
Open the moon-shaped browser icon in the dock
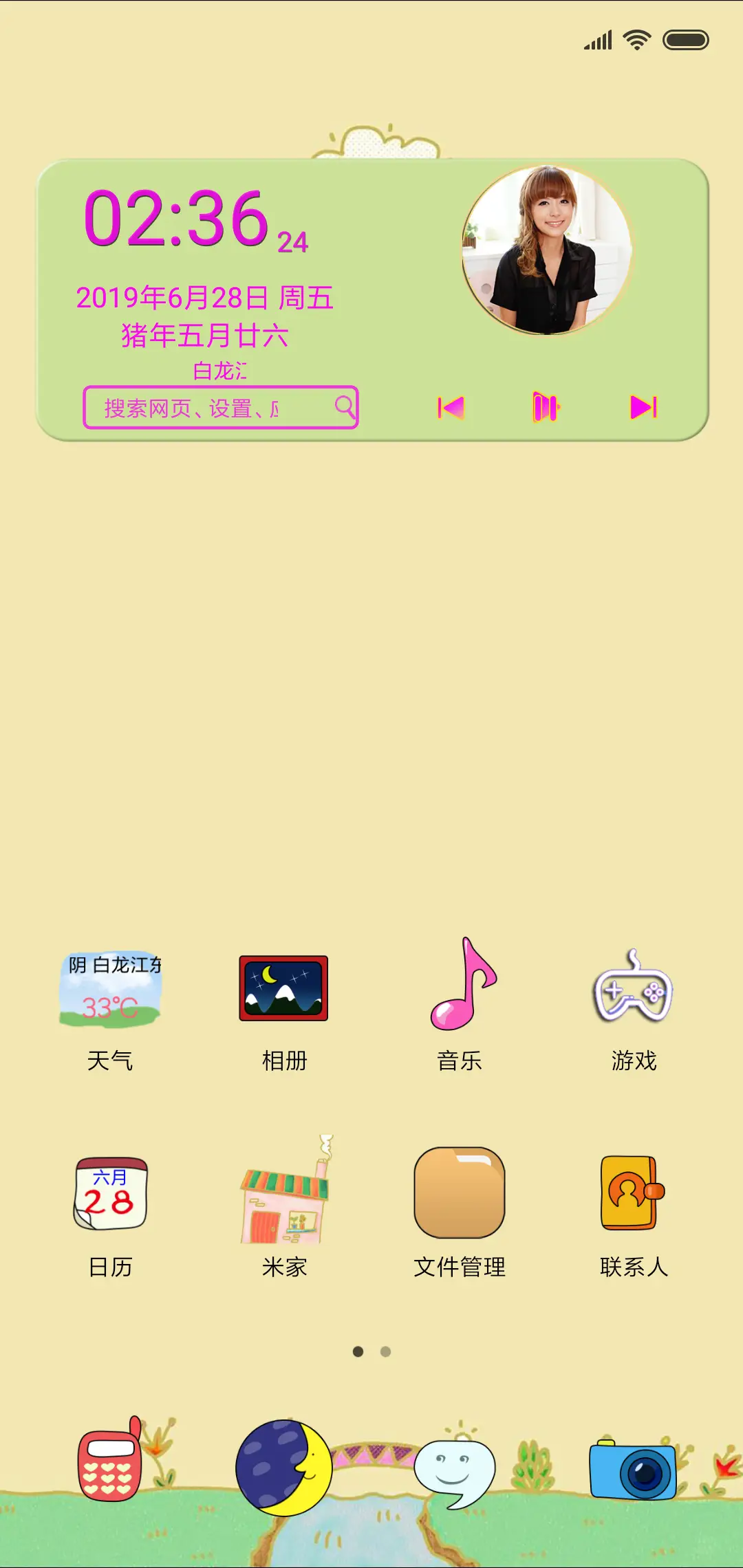[282, 1468]
